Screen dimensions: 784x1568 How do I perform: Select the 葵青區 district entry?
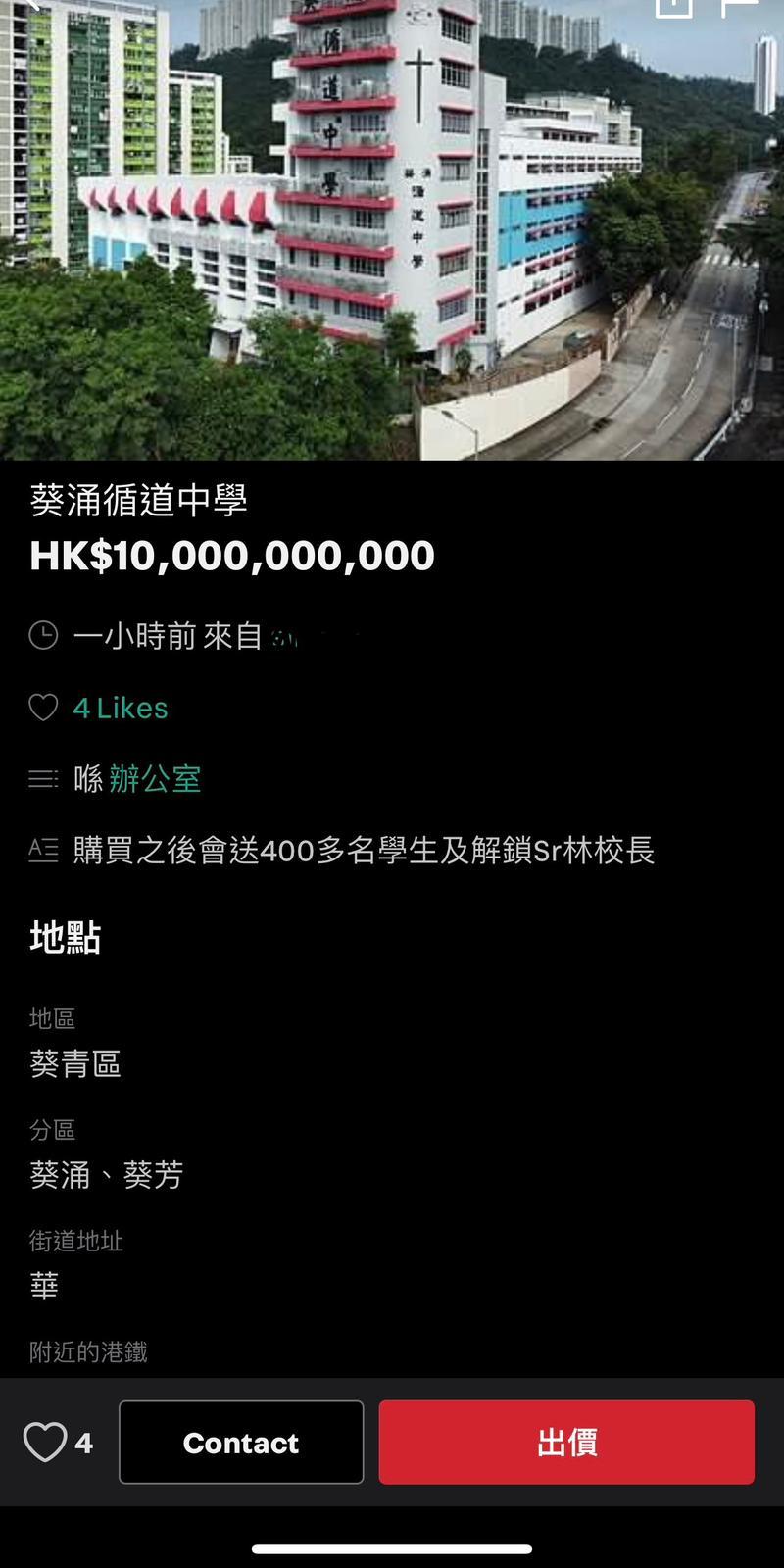(x=74, y=1064)
